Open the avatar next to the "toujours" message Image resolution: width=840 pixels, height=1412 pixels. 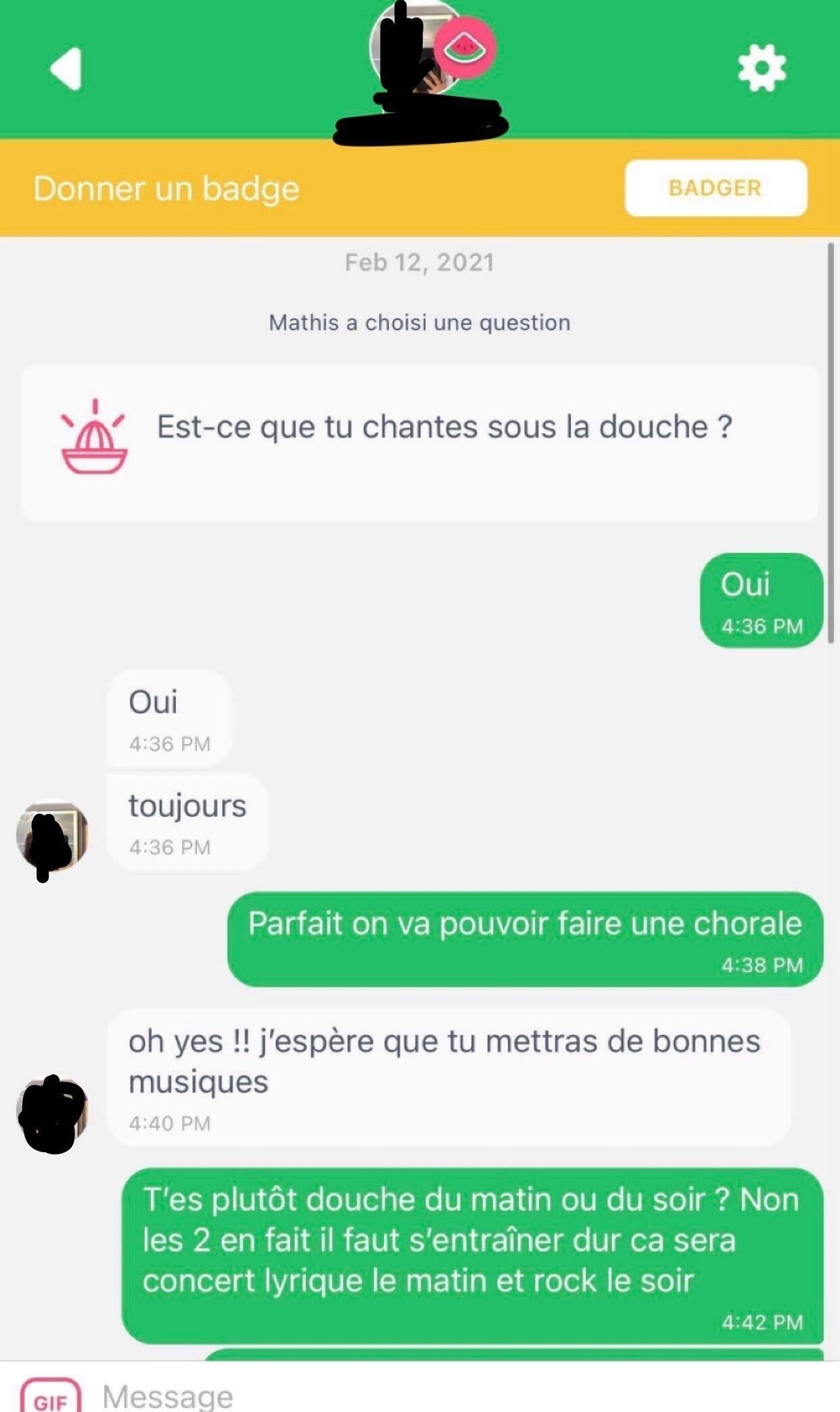coord(52,836)
